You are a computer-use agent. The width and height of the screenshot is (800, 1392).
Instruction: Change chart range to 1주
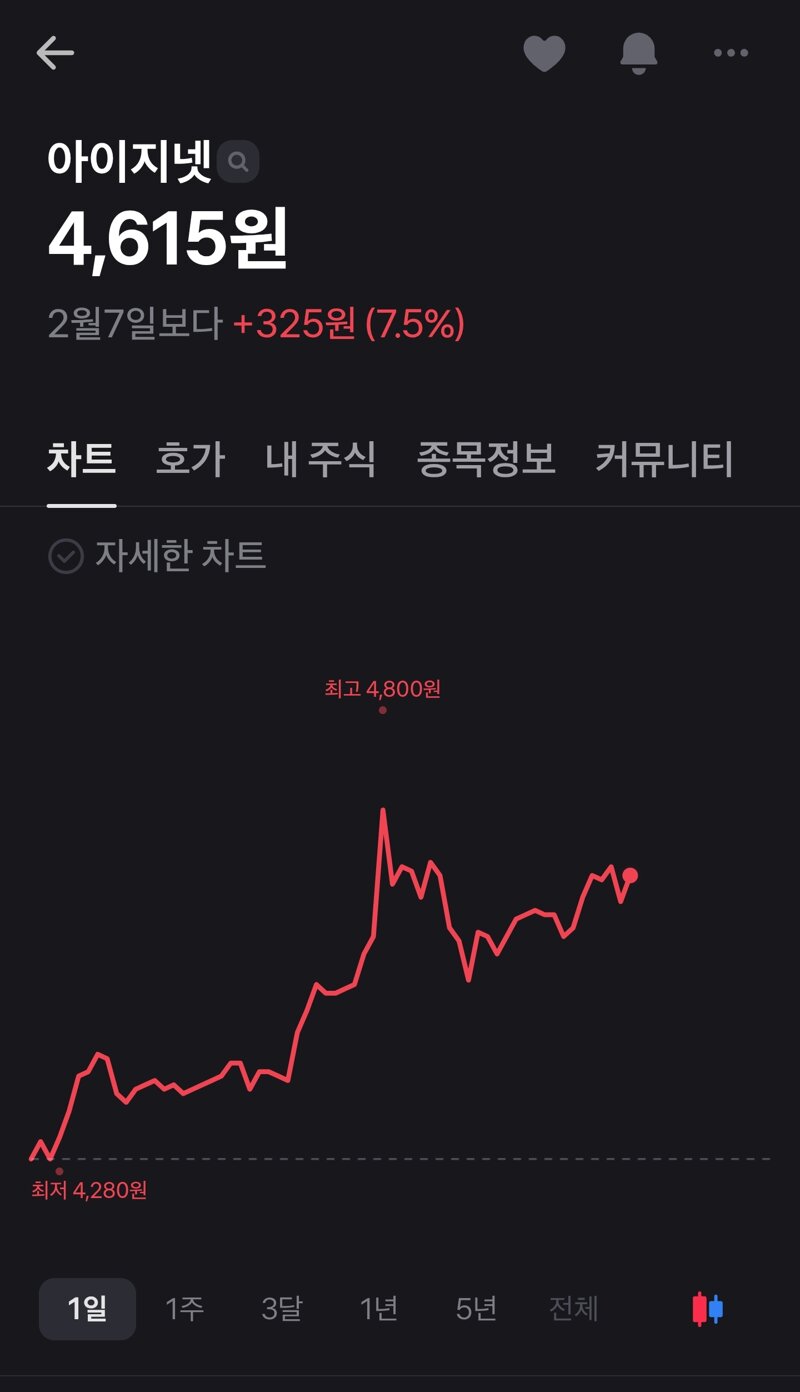click(184, 1308)
